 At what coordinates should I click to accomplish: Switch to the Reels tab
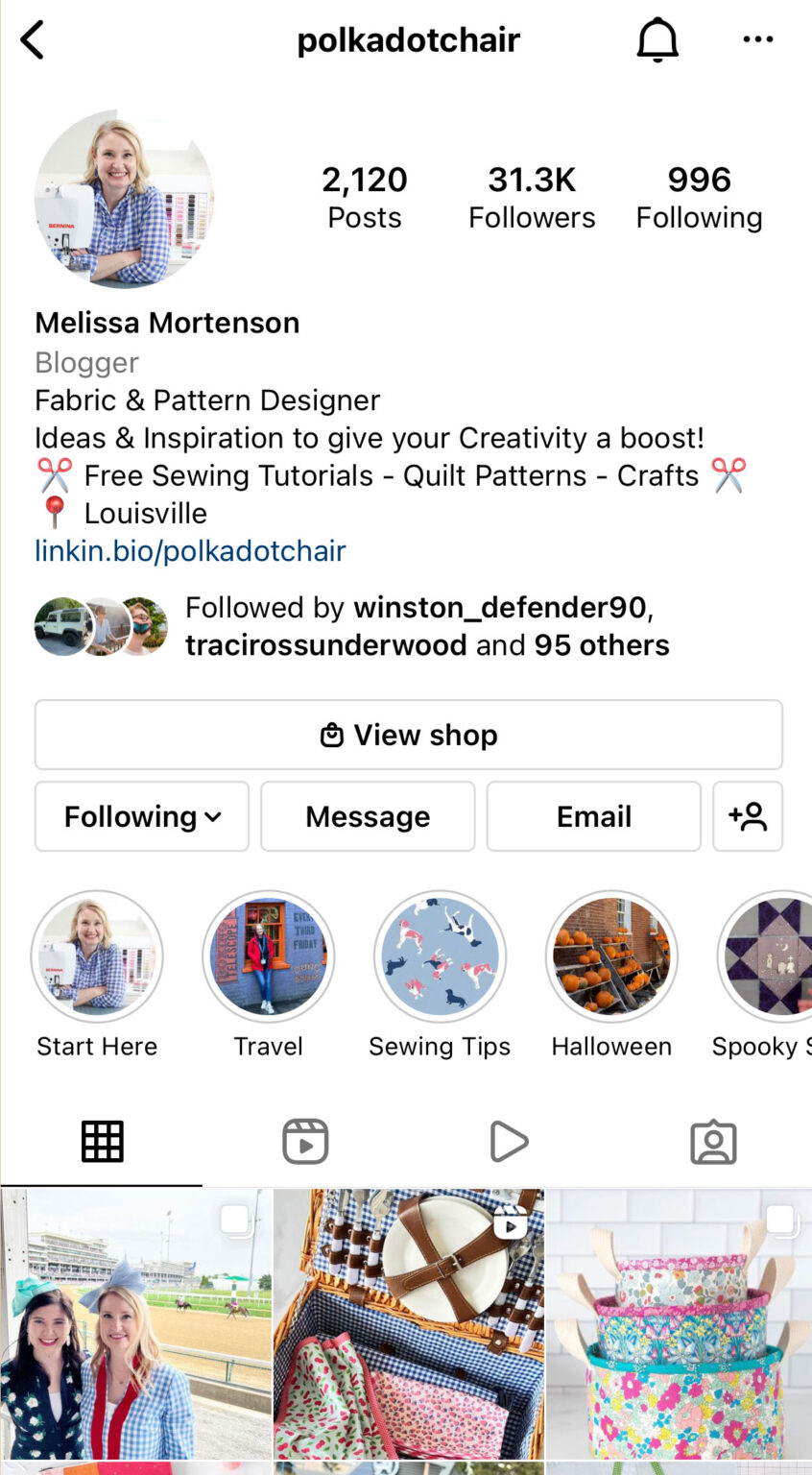click(305, 1142)
